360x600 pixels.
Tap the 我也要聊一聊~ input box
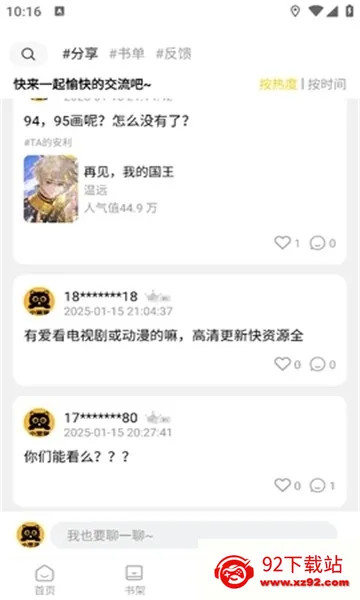[194, 535]
